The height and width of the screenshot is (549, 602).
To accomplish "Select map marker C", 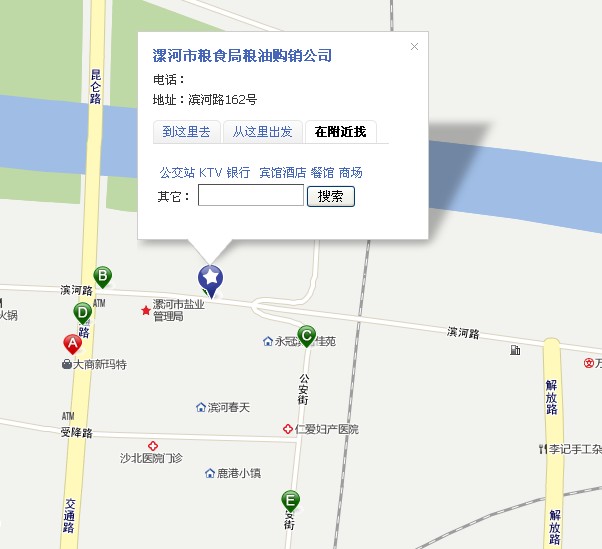I will 307,335.
